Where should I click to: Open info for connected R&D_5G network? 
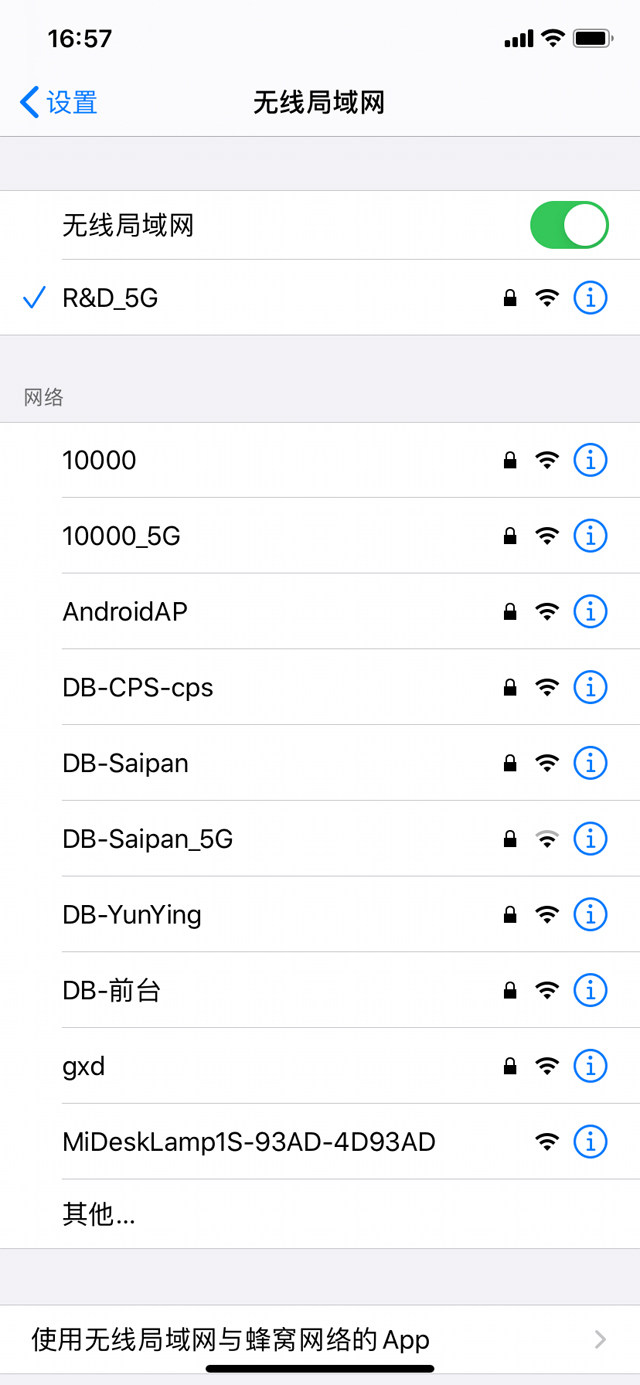pos(590,297)
